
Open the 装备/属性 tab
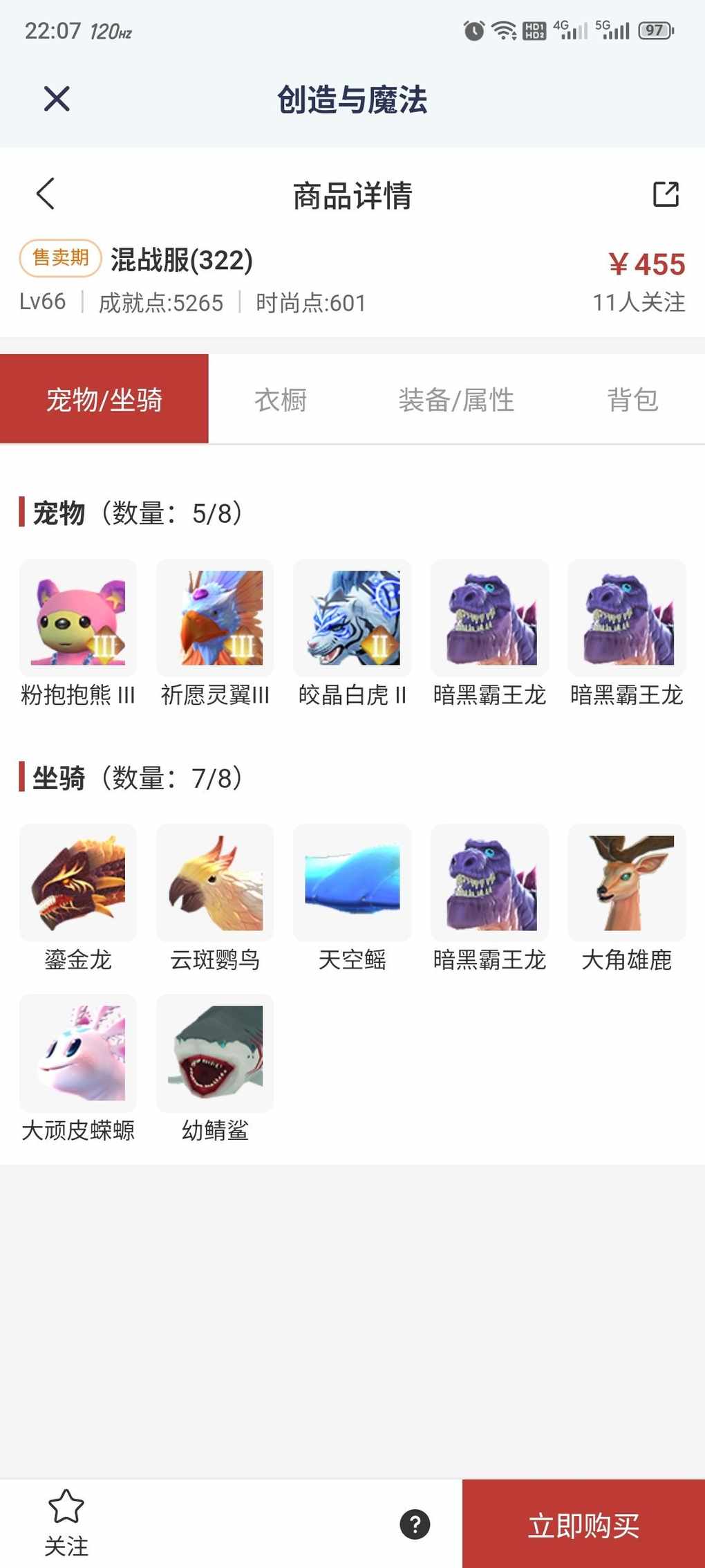(x=456, y=400)
